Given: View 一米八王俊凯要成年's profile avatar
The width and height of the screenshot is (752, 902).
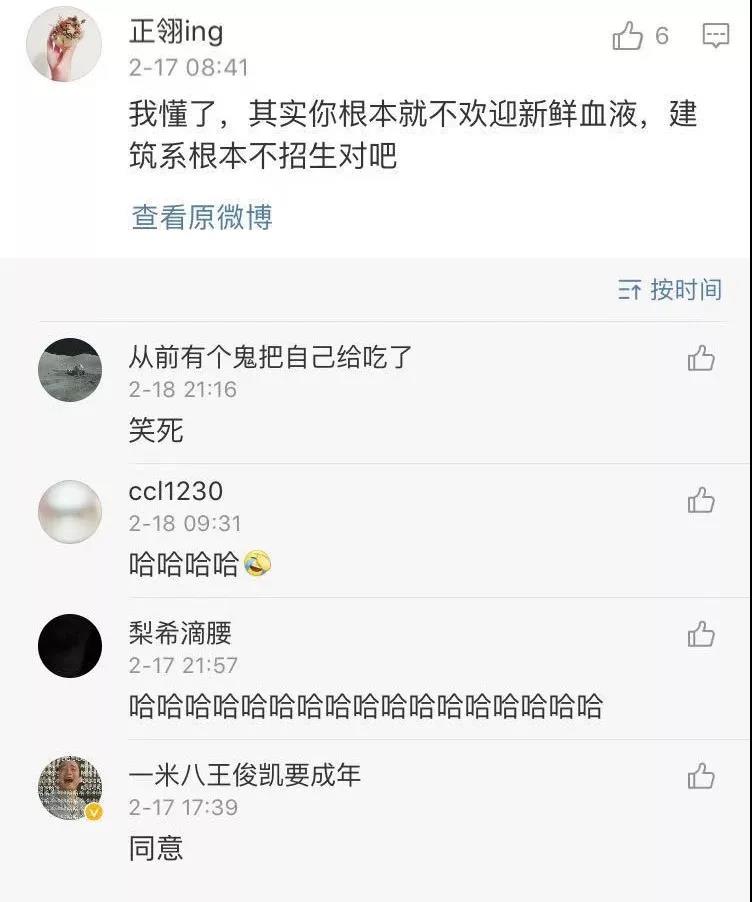Looking at the screenshot, I should coord(70,788).
